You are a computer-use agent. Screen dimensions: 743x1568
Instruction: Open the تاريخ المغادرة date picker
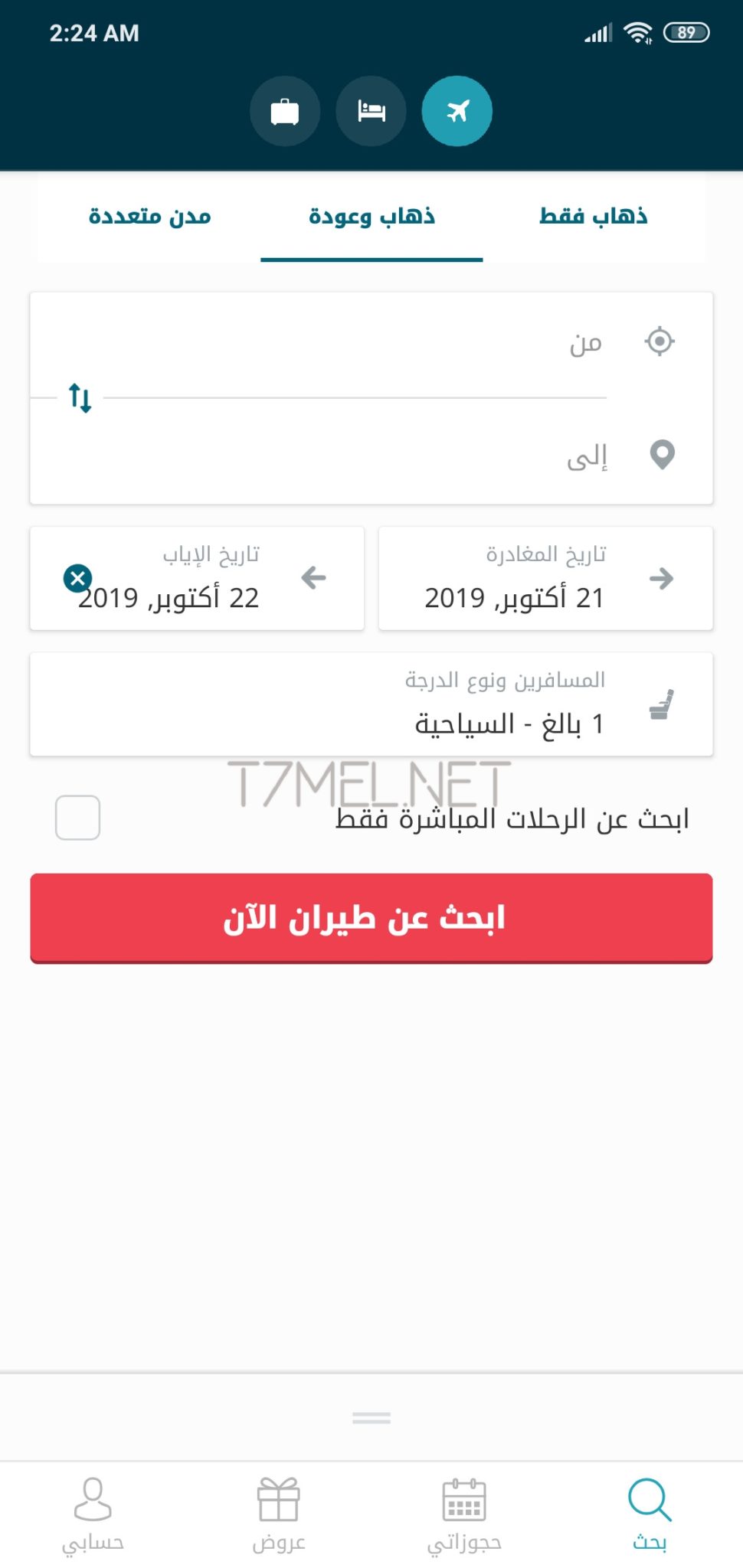click(x=546, y=578)
